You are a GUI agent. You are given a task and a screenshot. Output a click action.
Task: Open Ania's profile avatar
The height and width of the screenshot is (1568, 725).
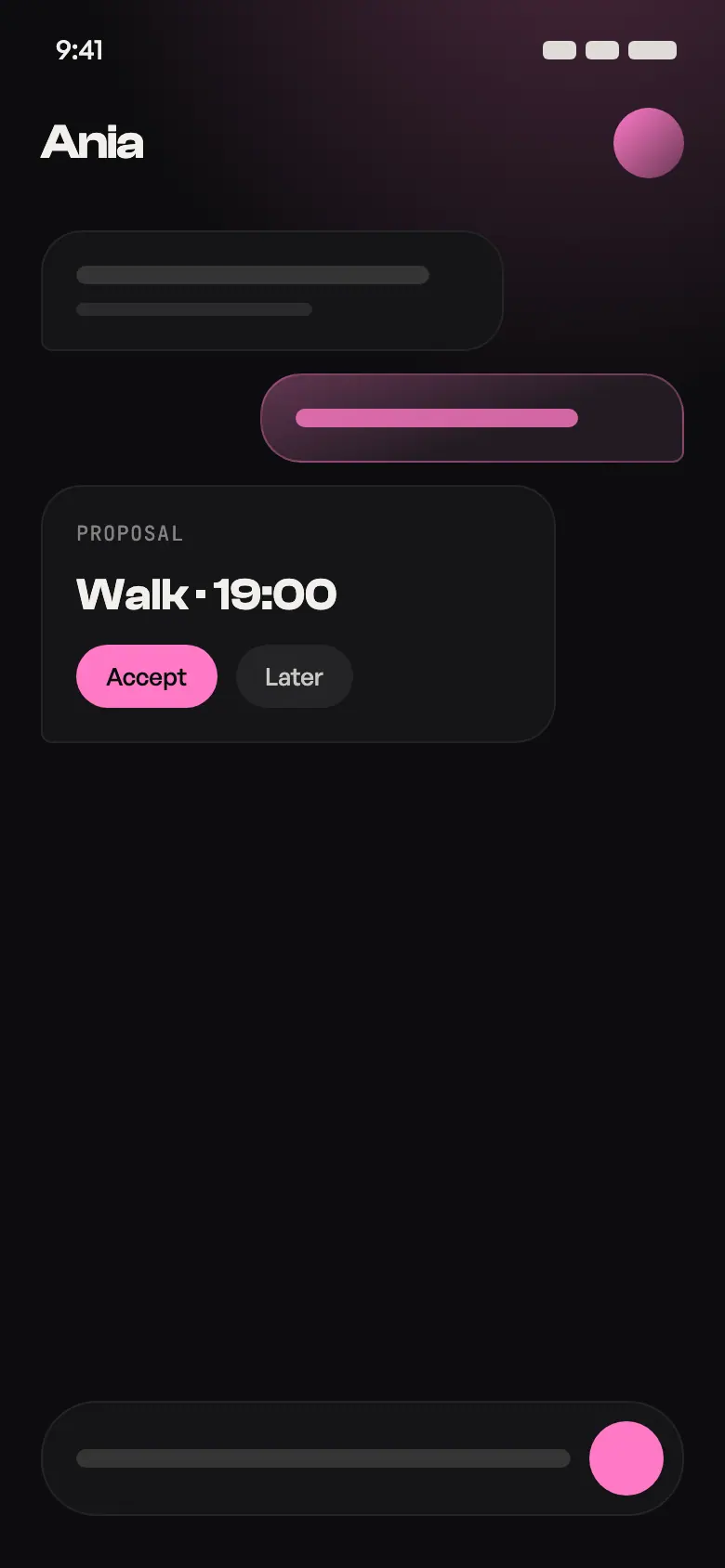649,143
